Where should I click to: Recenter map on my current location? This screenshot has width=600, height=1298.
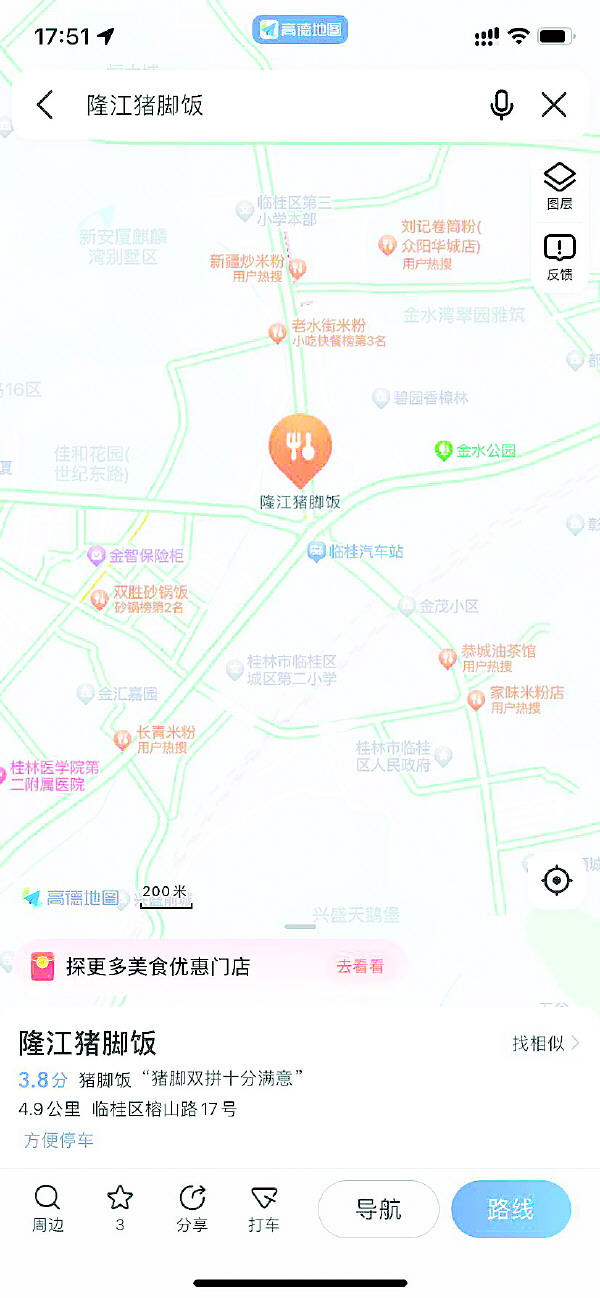tap(557, 881)
